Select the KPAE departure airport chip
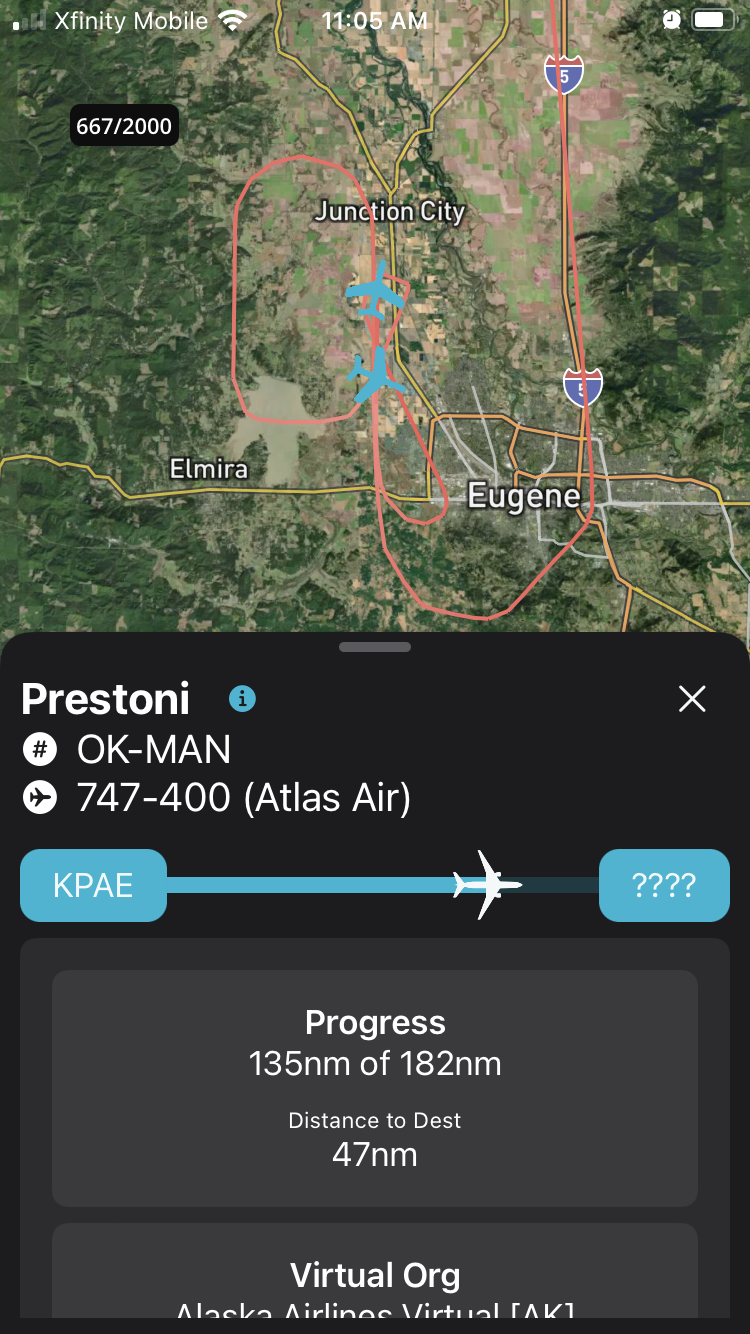Image resolution: width=750 pixels, height=1334 pixels. pyautogui.click(x=93, y=885)
